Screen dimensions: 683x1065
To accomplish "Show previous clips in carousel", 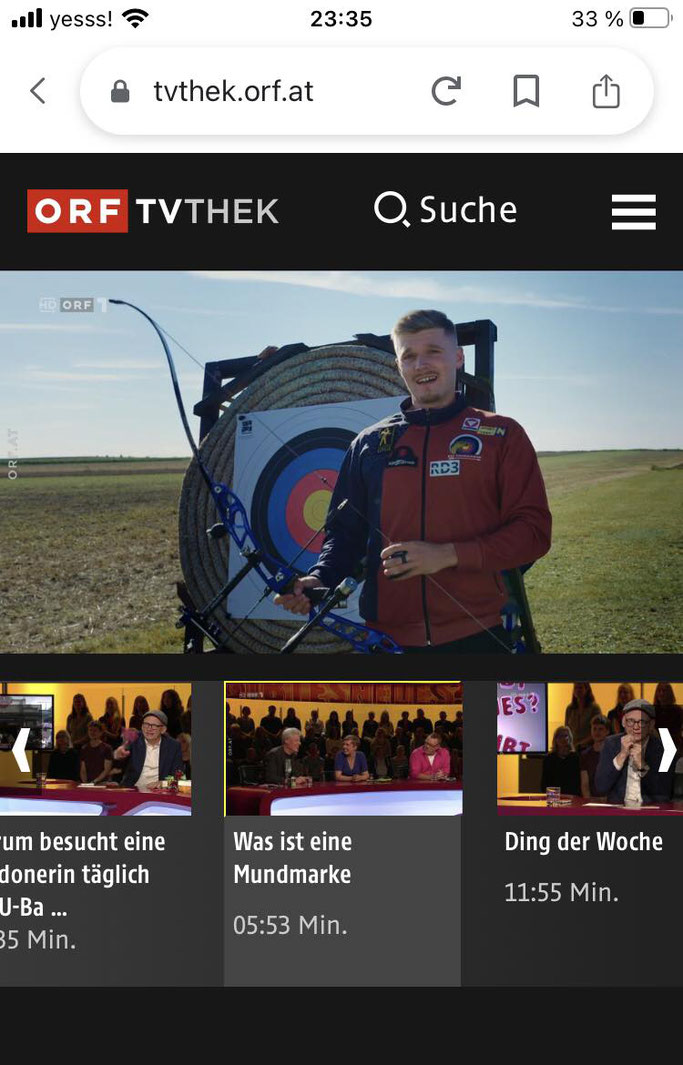I will pyautogui.click(x=20, y=750).
